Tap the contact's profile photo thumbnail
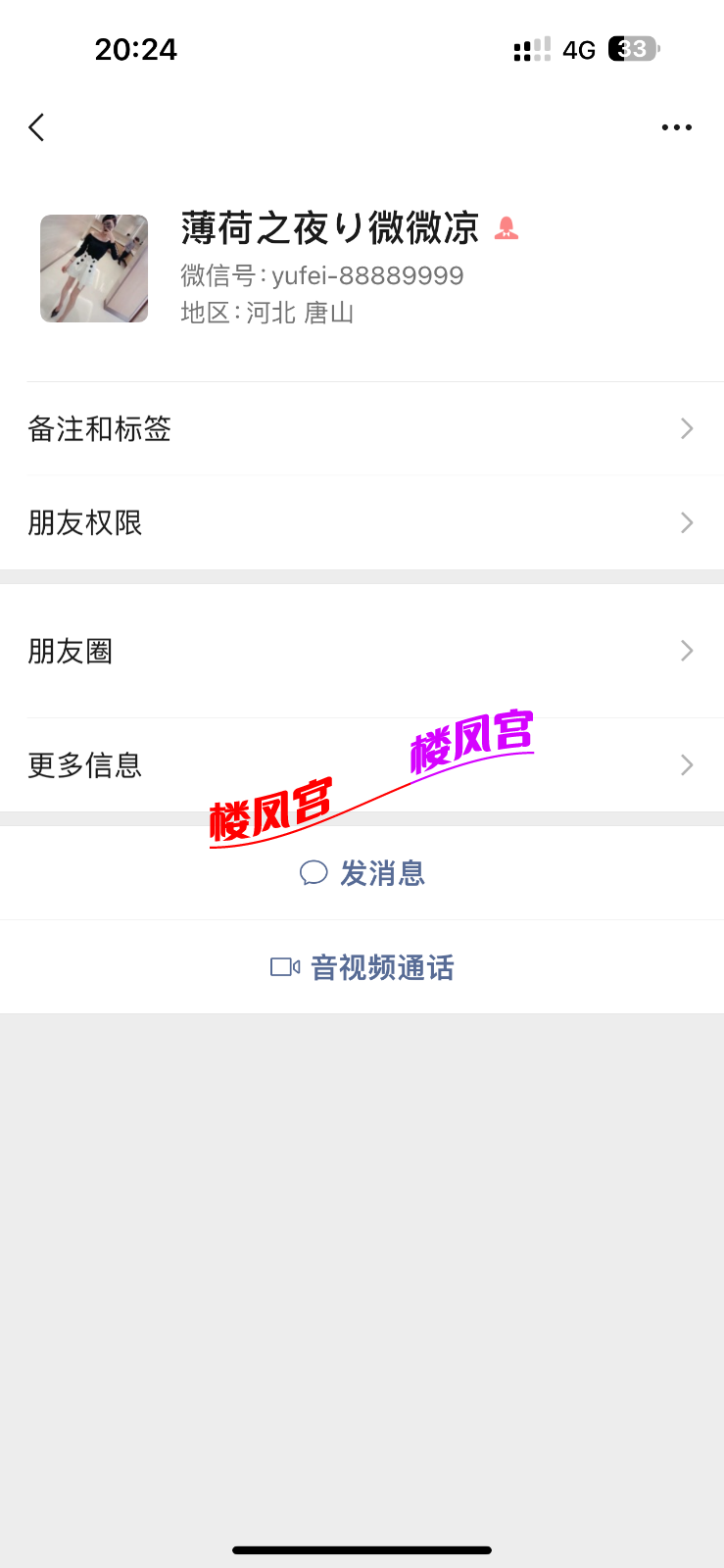 pos(93,268)
